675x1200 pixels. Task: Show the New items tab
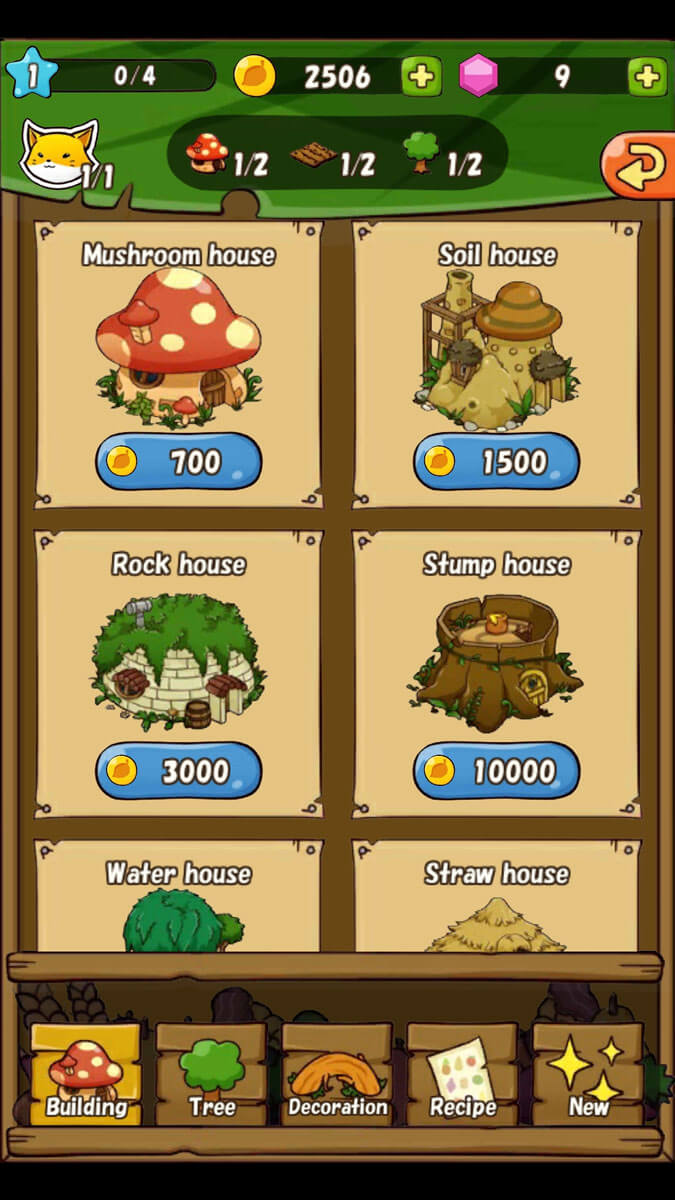[588, 1075]
